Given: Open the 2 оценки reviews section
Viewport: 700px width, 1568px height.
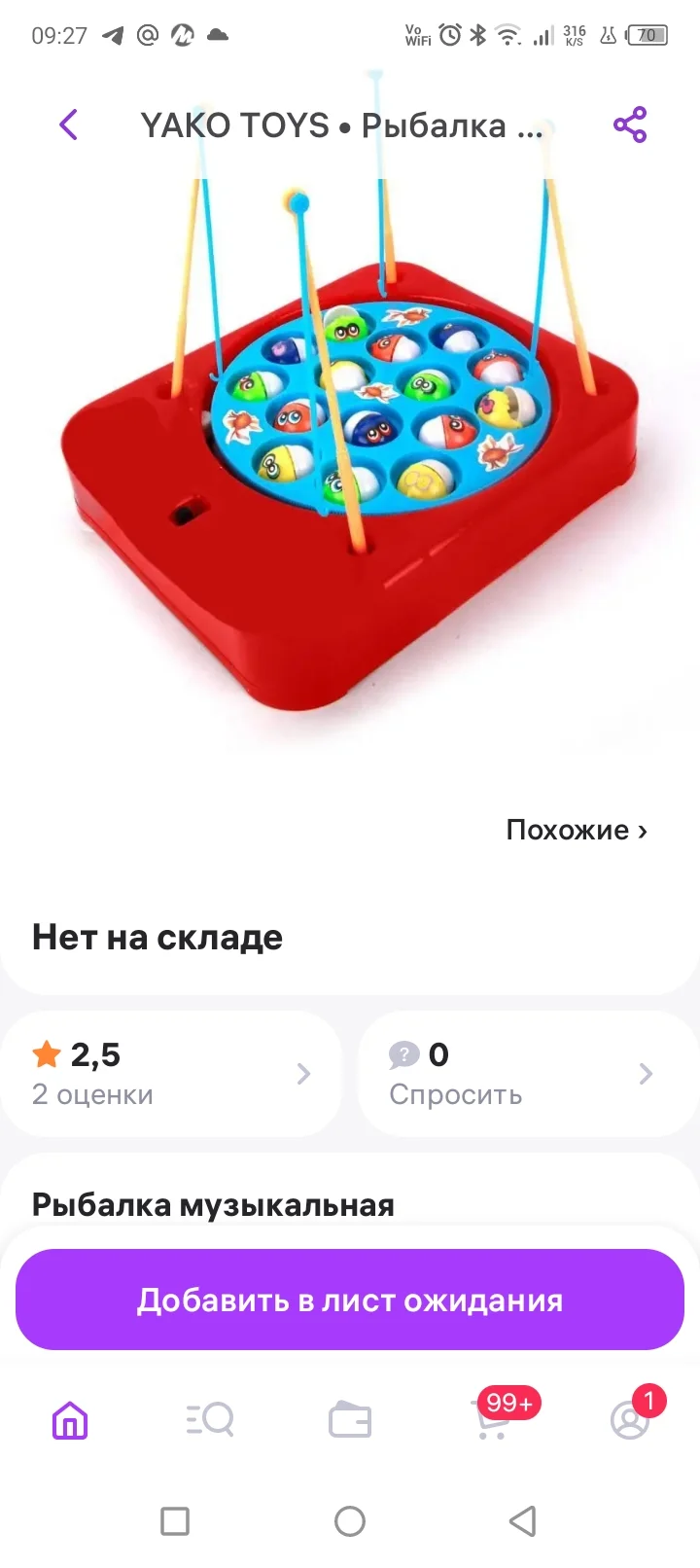Looking at the screenshot, I should coord(92,1094).
